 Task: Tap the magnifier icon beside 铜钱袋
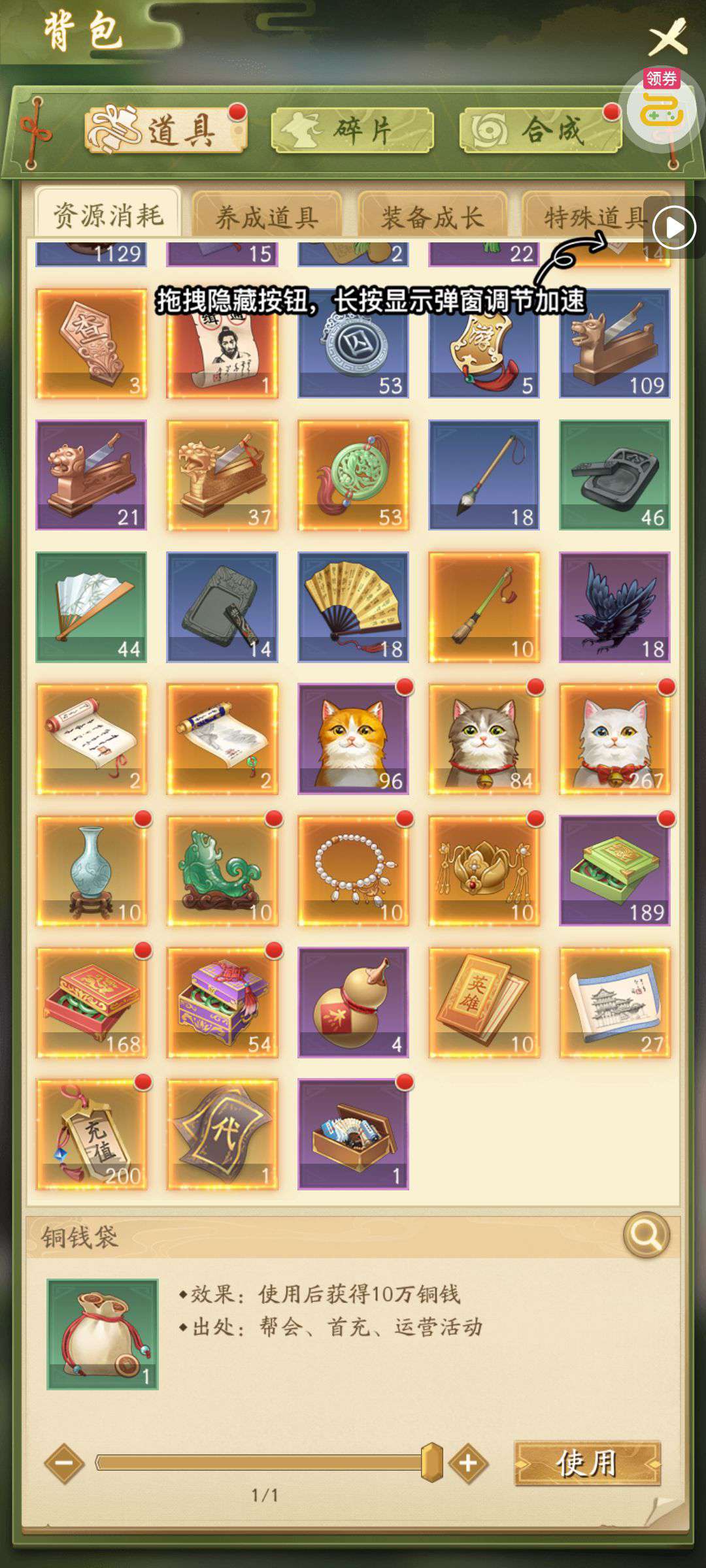[x=647, y=1235]
